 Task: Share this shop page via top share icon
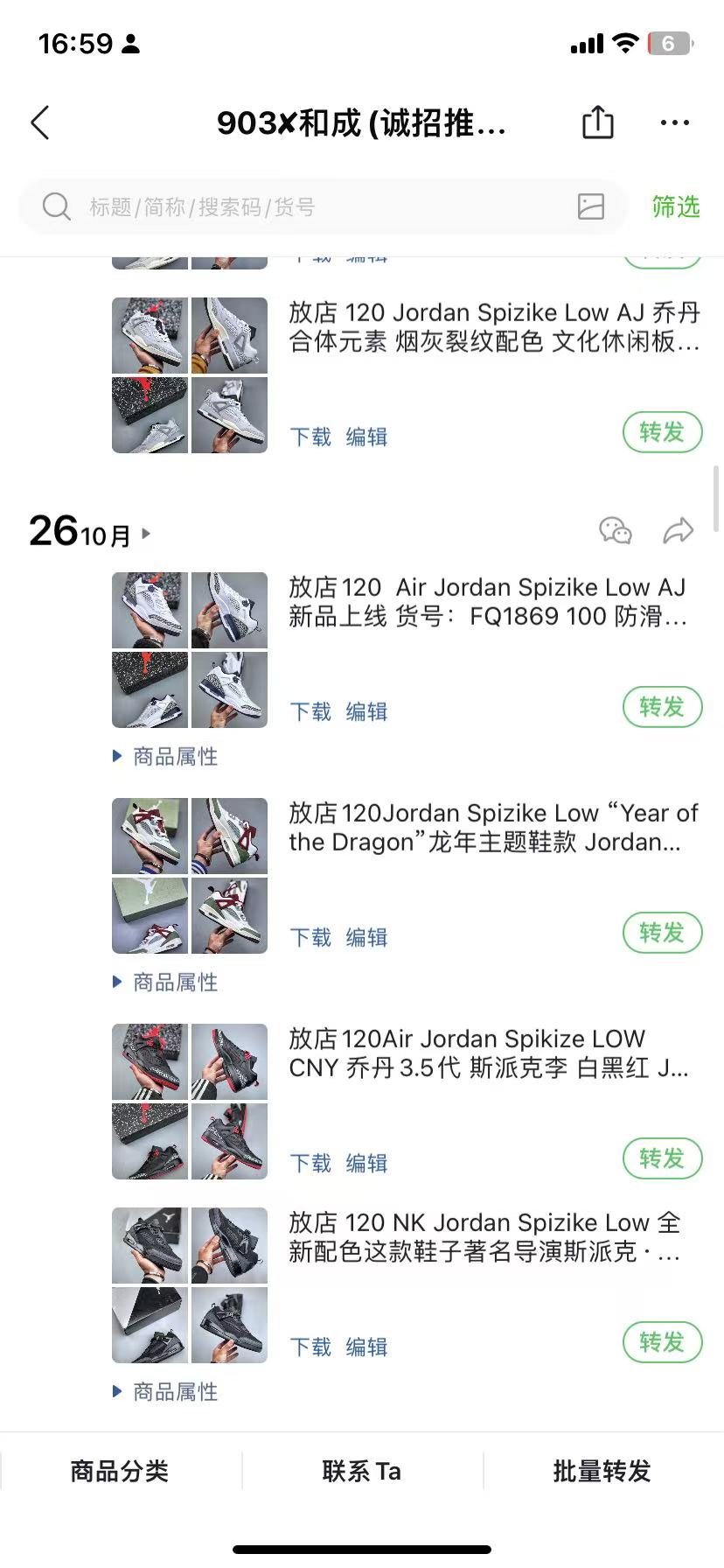[x=598, y=122]
